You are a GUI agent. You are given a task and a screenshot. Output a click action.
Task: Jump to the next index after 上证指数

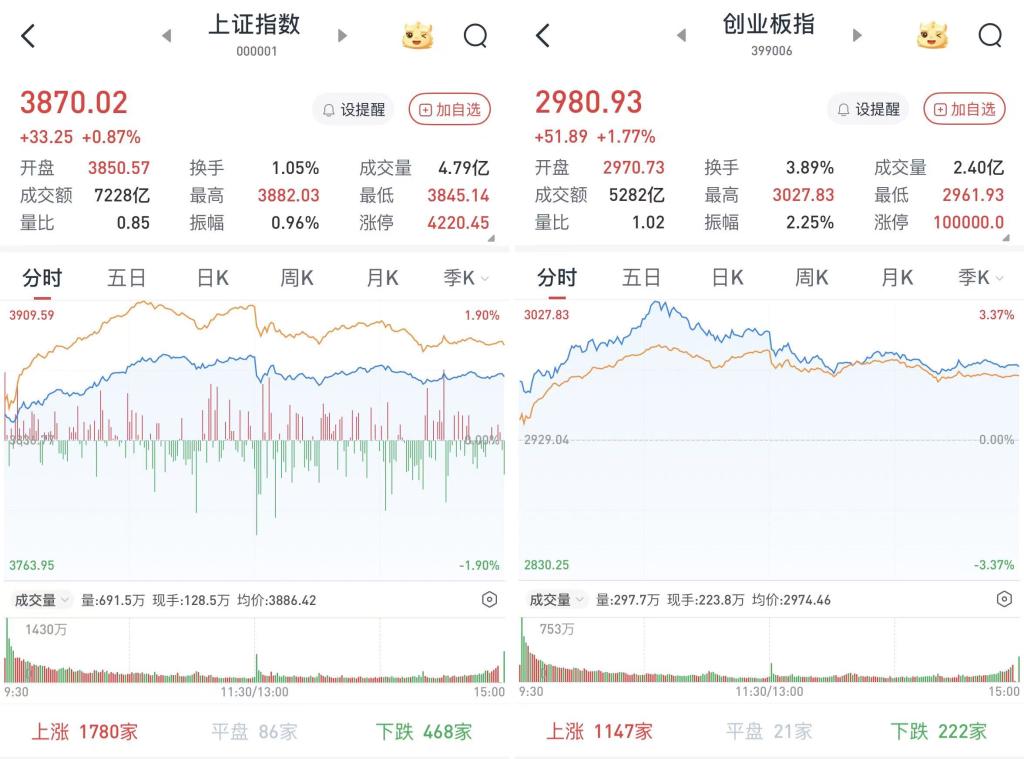tap(342, 36)
